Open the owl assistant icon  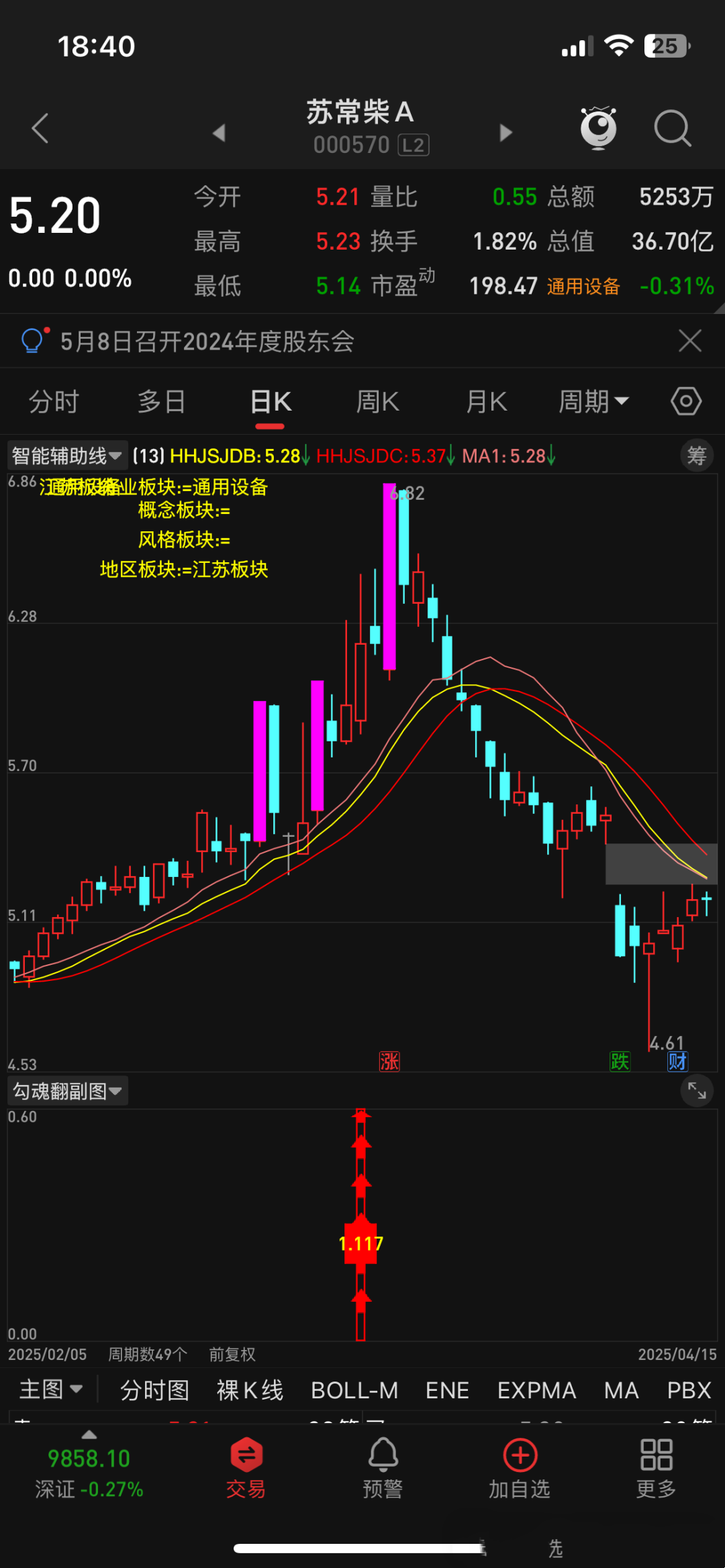coord(598,127)
